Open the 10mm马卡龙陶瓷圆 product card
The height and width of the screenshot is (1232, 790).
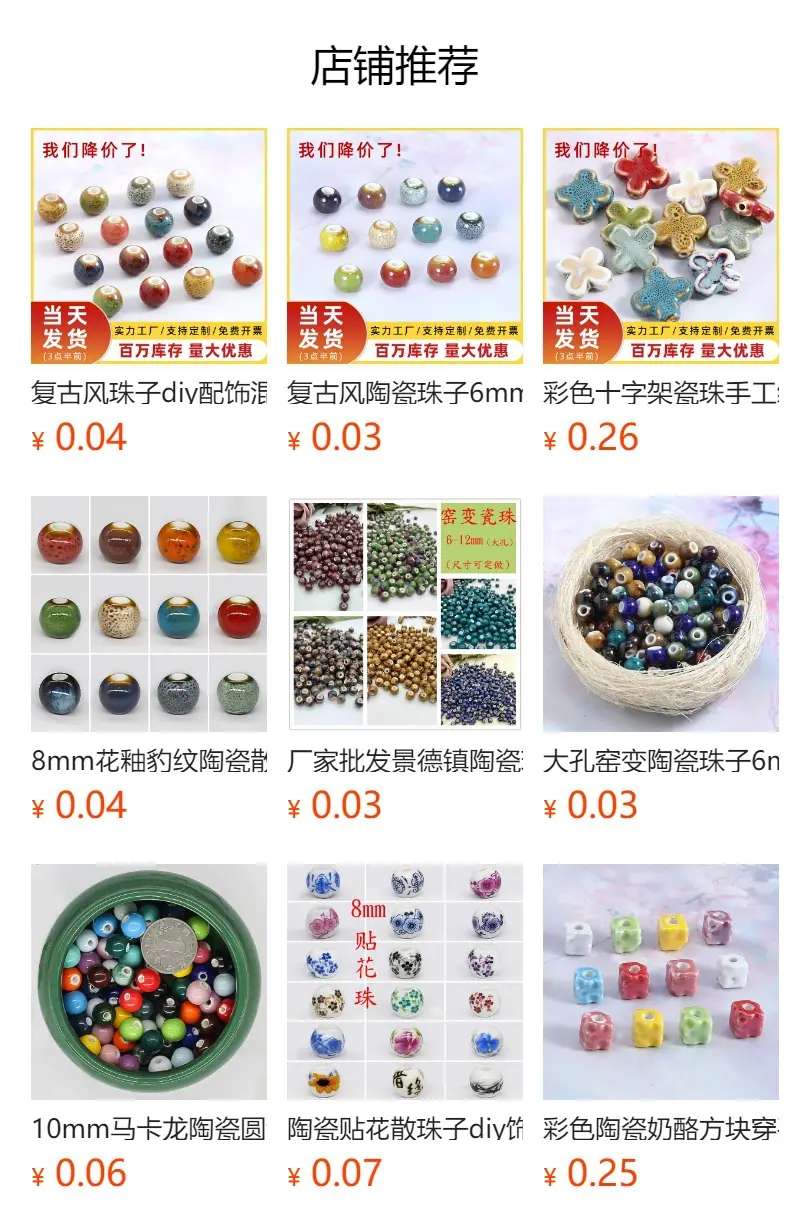[x=149, y=1028]
